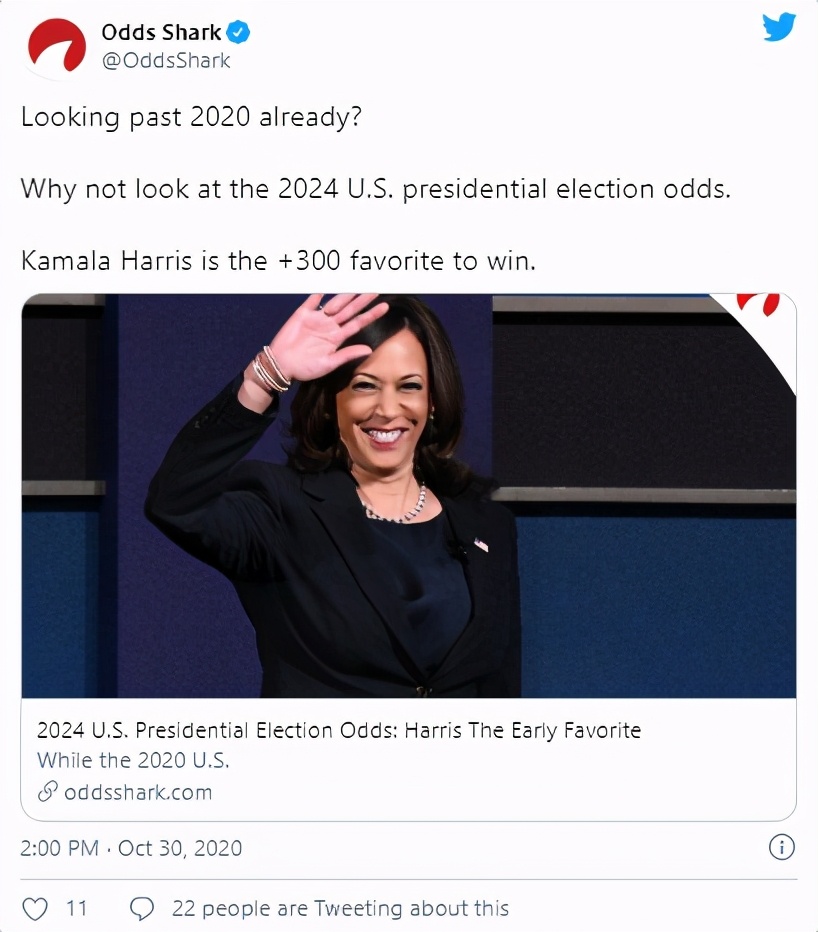View 22 people Tweeting about this
This screenshot has height=932, width=818.
pos(340,908)
